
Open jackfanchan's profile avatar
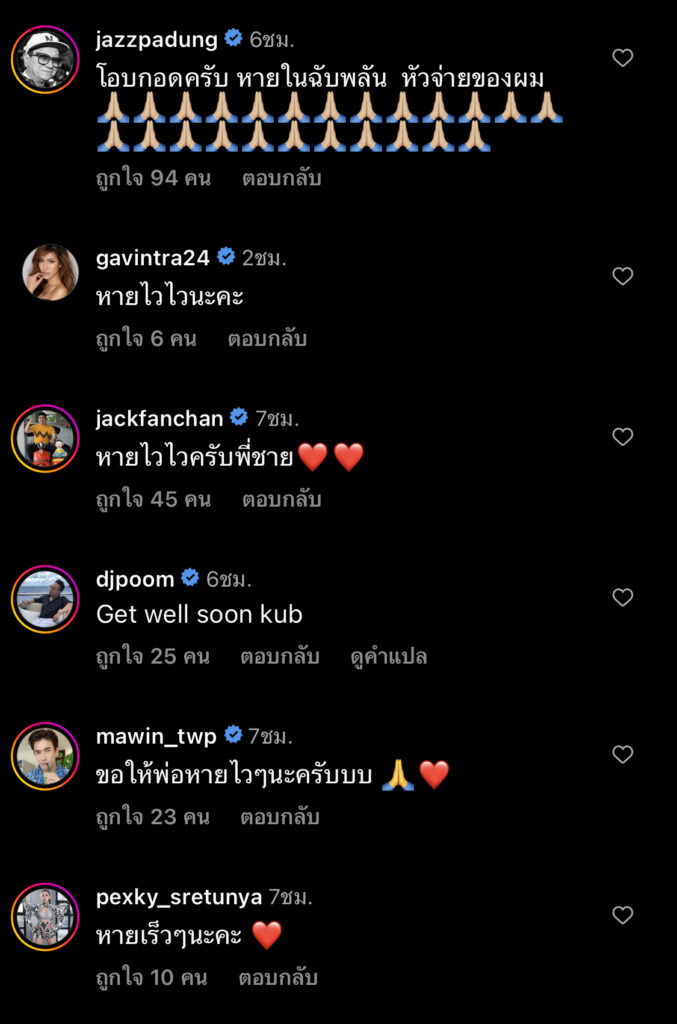(45, 438)
